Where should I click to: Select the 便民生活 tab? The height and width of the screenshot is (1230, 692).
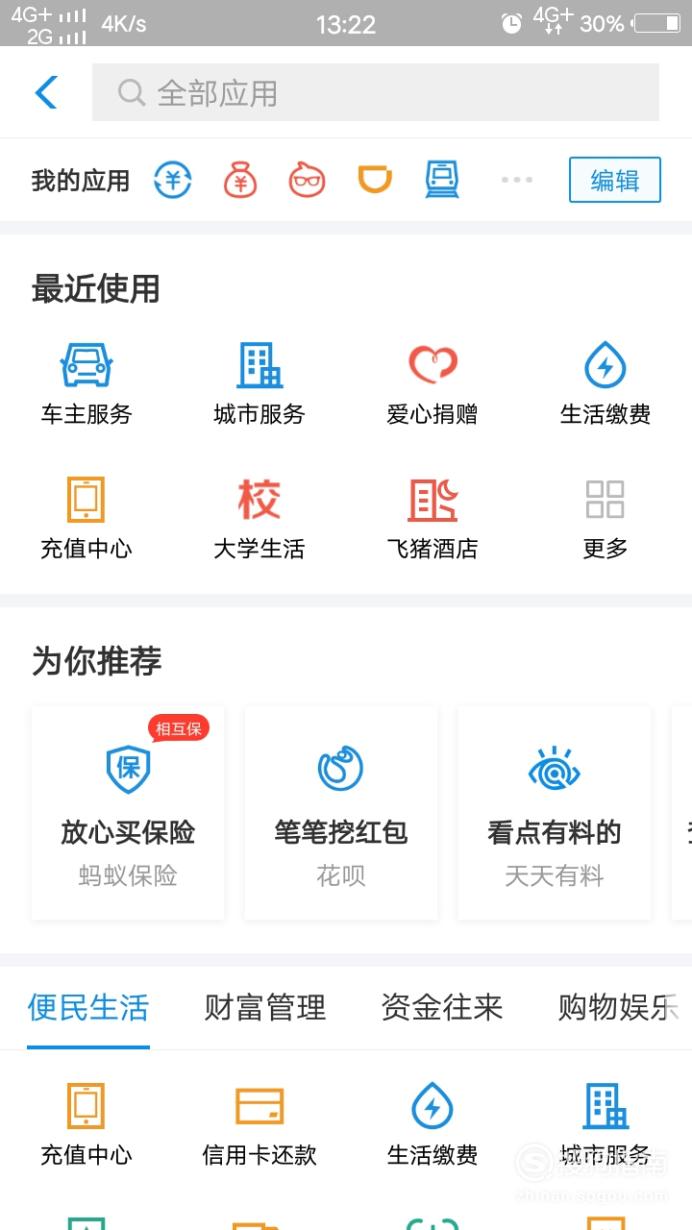point(88,1007)
